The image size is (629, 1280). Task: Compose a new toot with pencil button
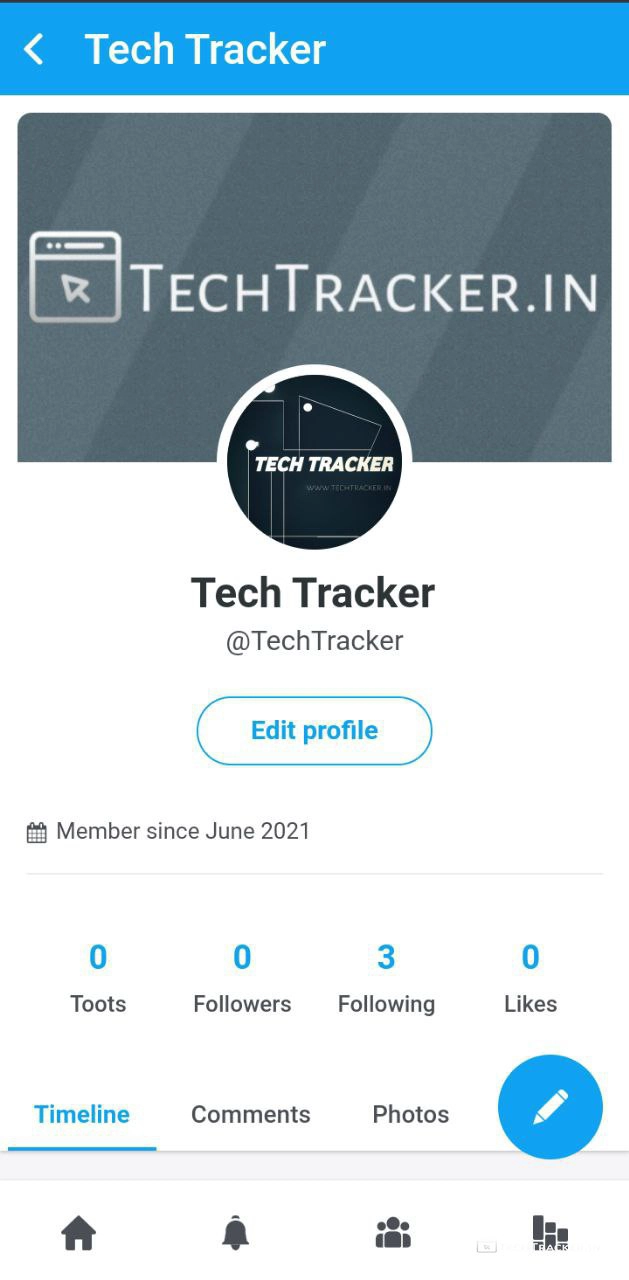click(550, 1107)
